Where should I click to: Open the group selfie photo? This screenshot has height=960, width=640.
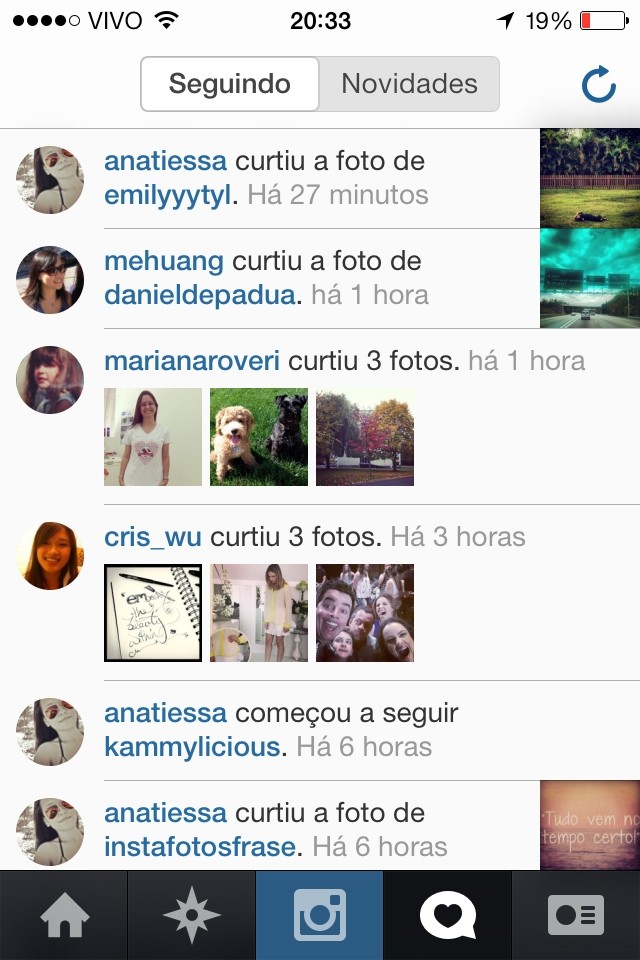point(365,613)
